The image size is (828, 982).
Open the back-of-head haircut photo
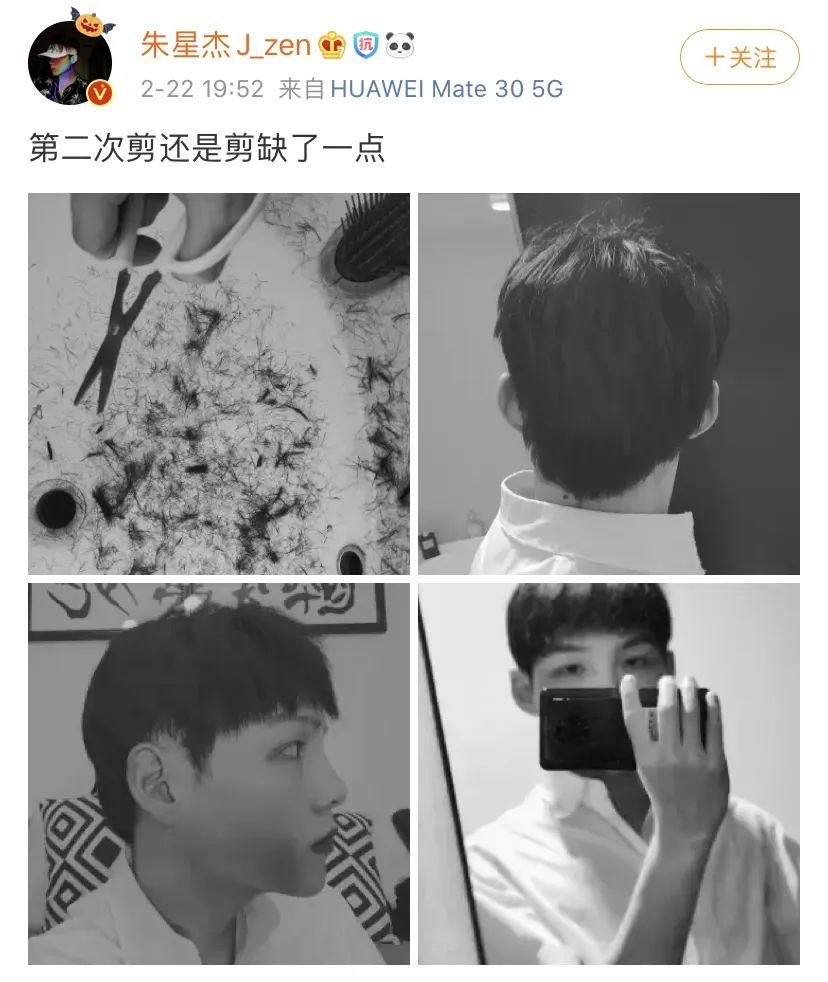610,385
